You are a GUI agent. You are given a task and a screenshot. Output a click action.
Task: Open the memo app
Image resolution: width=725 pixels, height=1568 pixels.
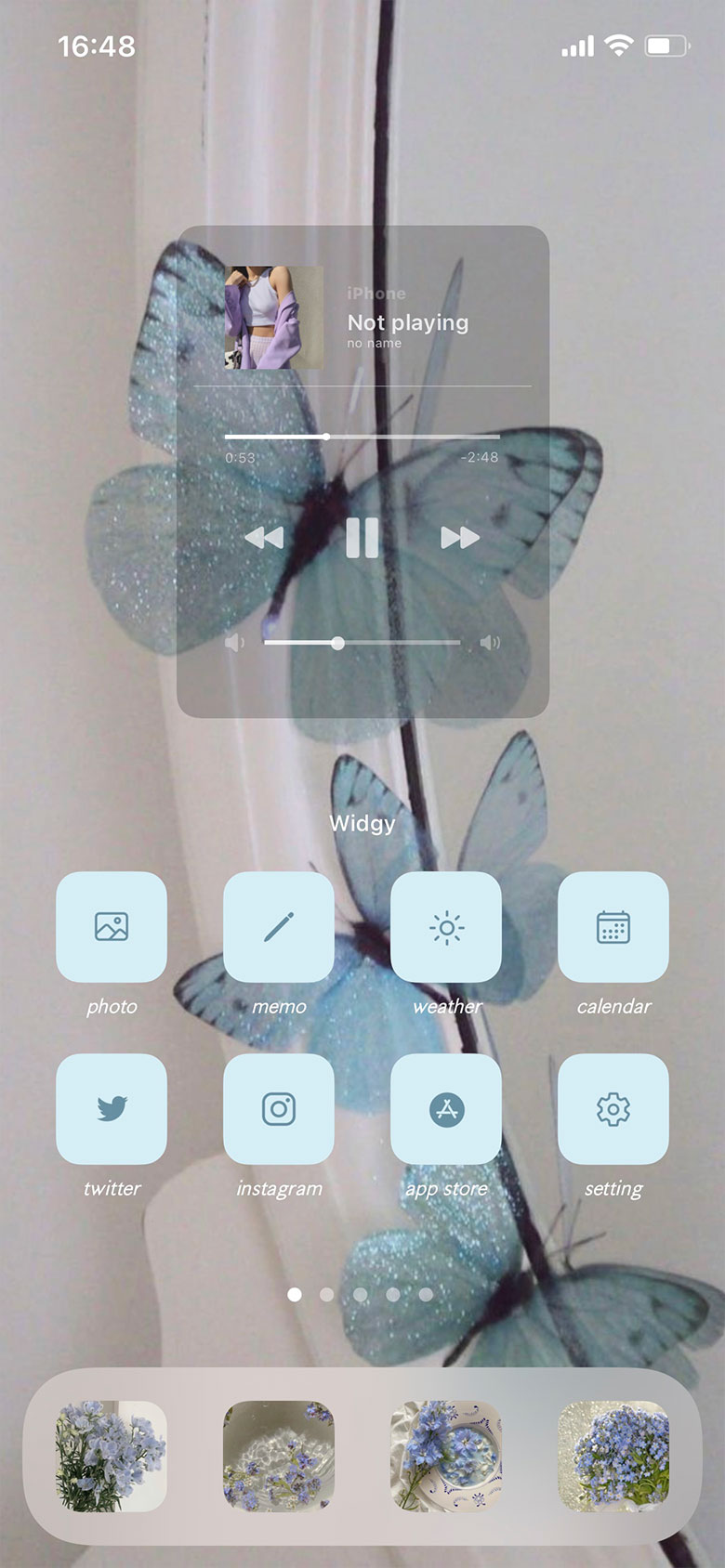point(279,927)
